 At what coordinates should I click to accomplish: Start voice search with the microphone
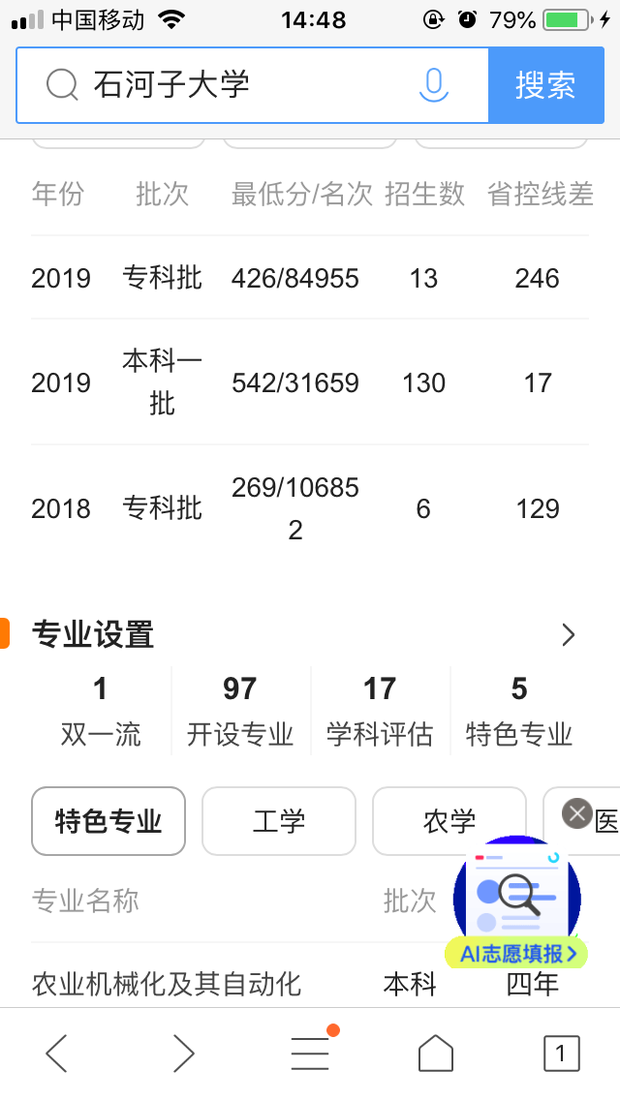(434, 85)
